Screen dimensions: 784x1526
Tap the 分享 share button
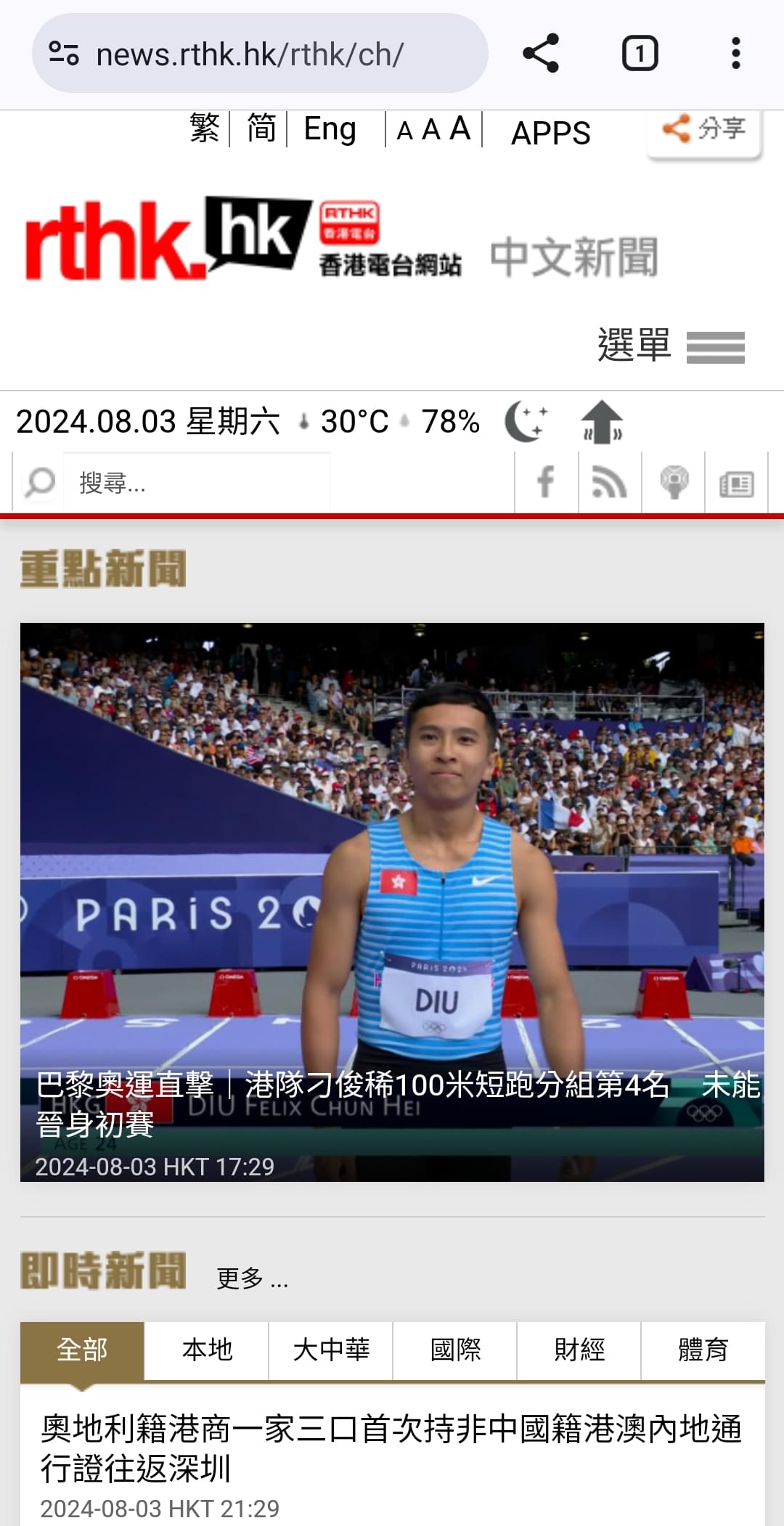pyautogui.click(x=703, y=131)
